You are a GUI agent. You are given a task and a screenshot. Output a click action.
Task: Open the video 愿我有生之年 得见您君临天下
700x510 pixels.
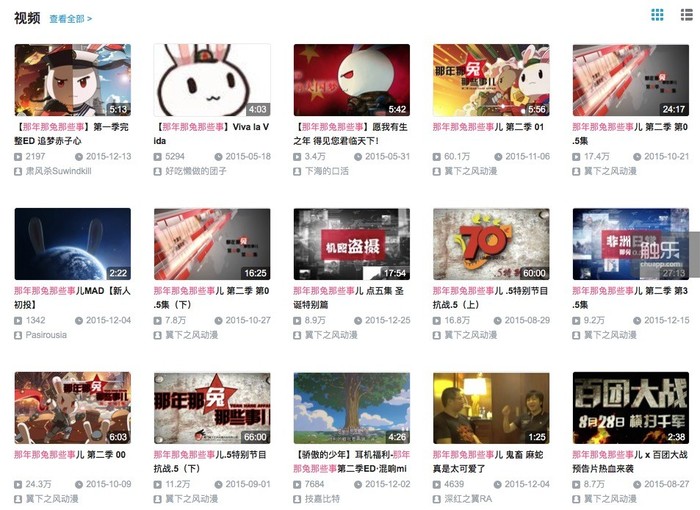click(x=351, y=80)
